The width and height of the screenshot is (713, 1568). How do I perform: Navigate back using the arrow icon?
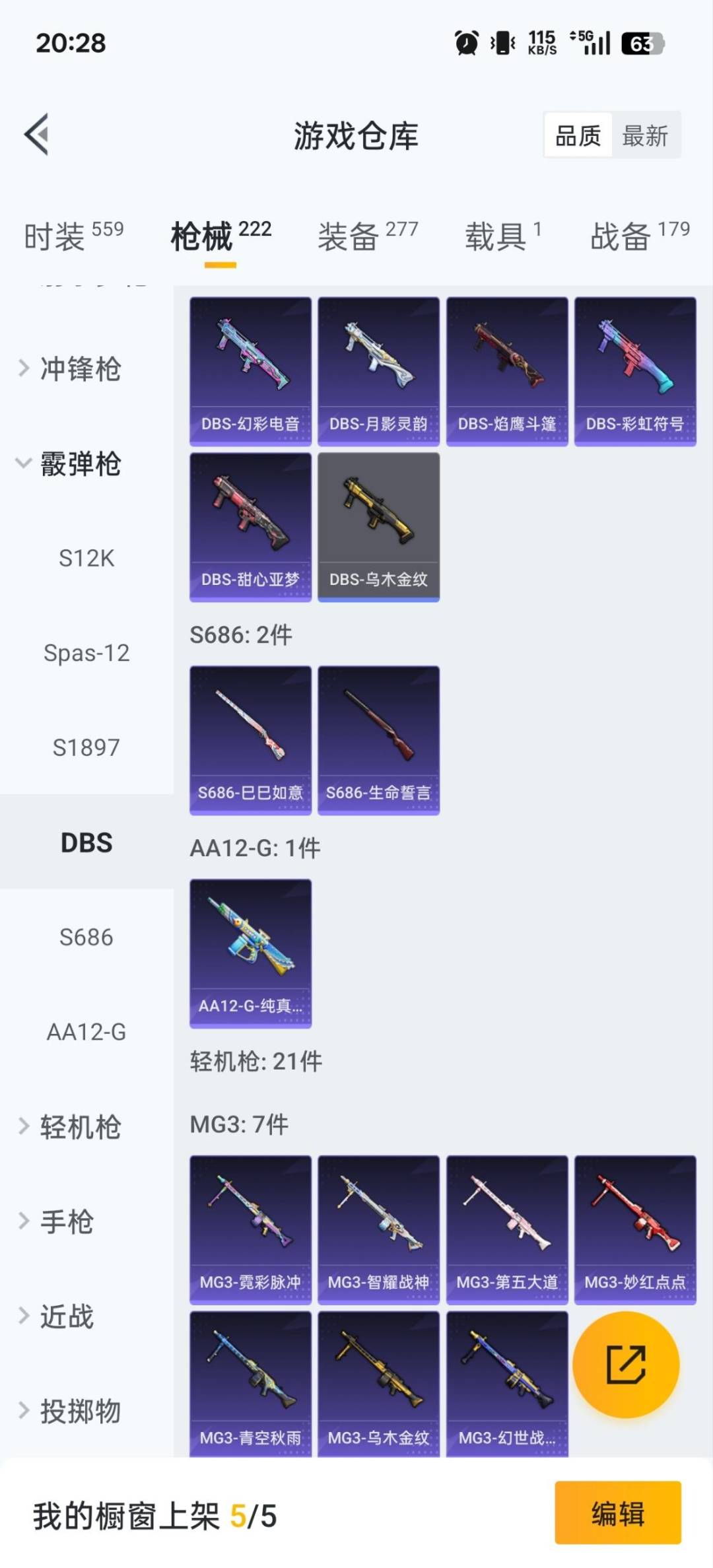coord(37,135)
